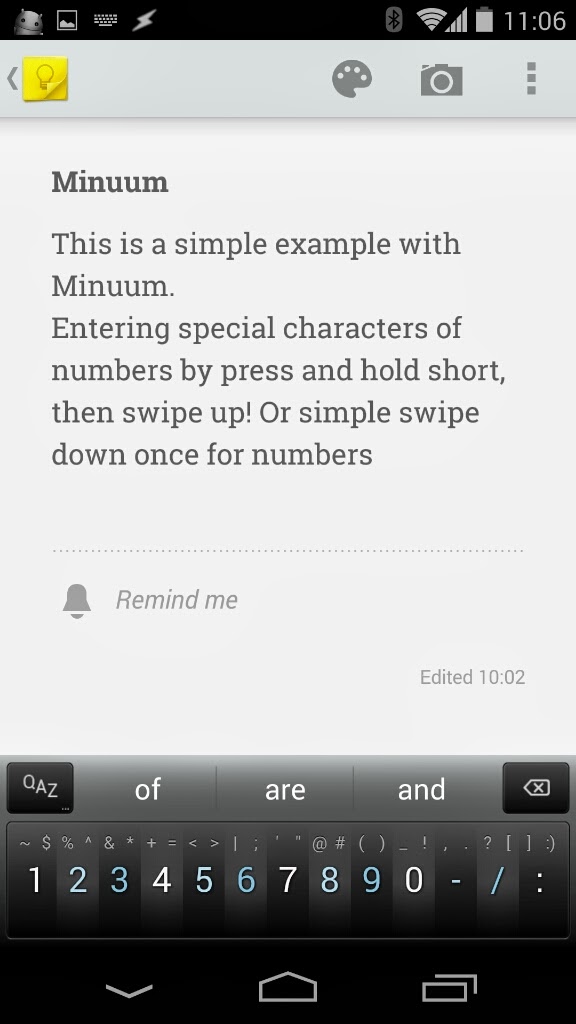
Task: Tap into the note body text
Action: pos(279,349)
